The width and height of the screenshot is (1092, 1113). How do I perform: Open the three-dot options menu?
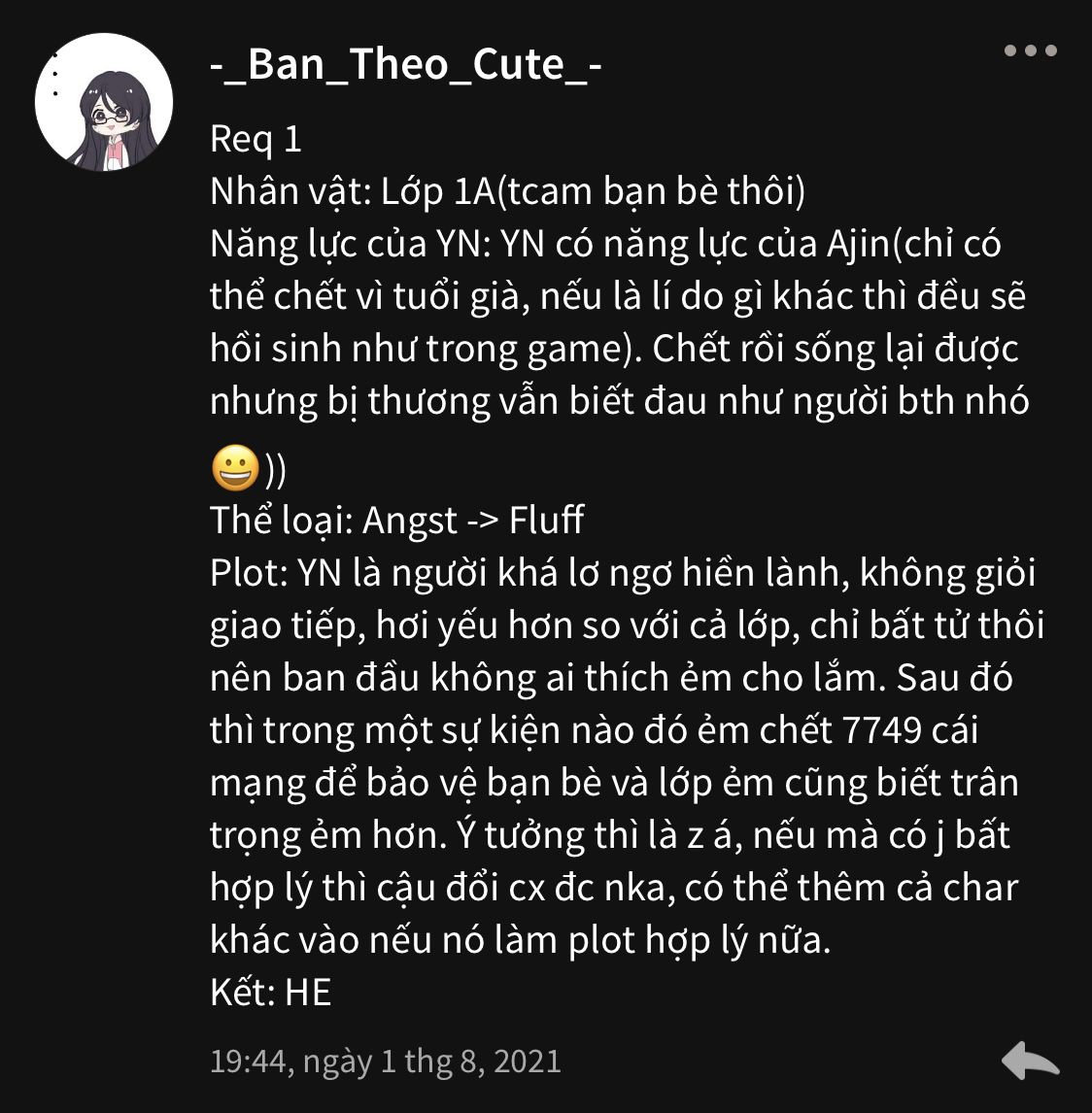pos(1030,51)
